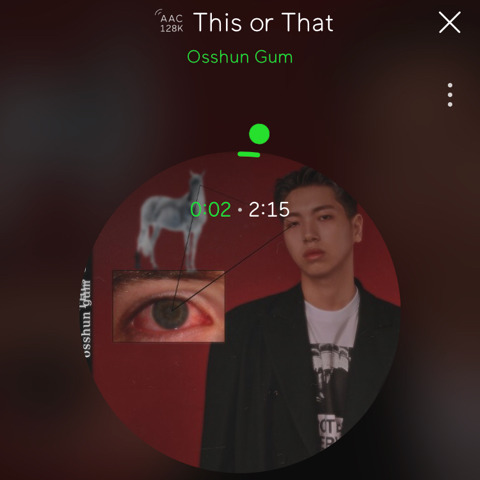Open artist Osshun Gum
This screenshot has height=480, width=480.
tap(240, 57)
